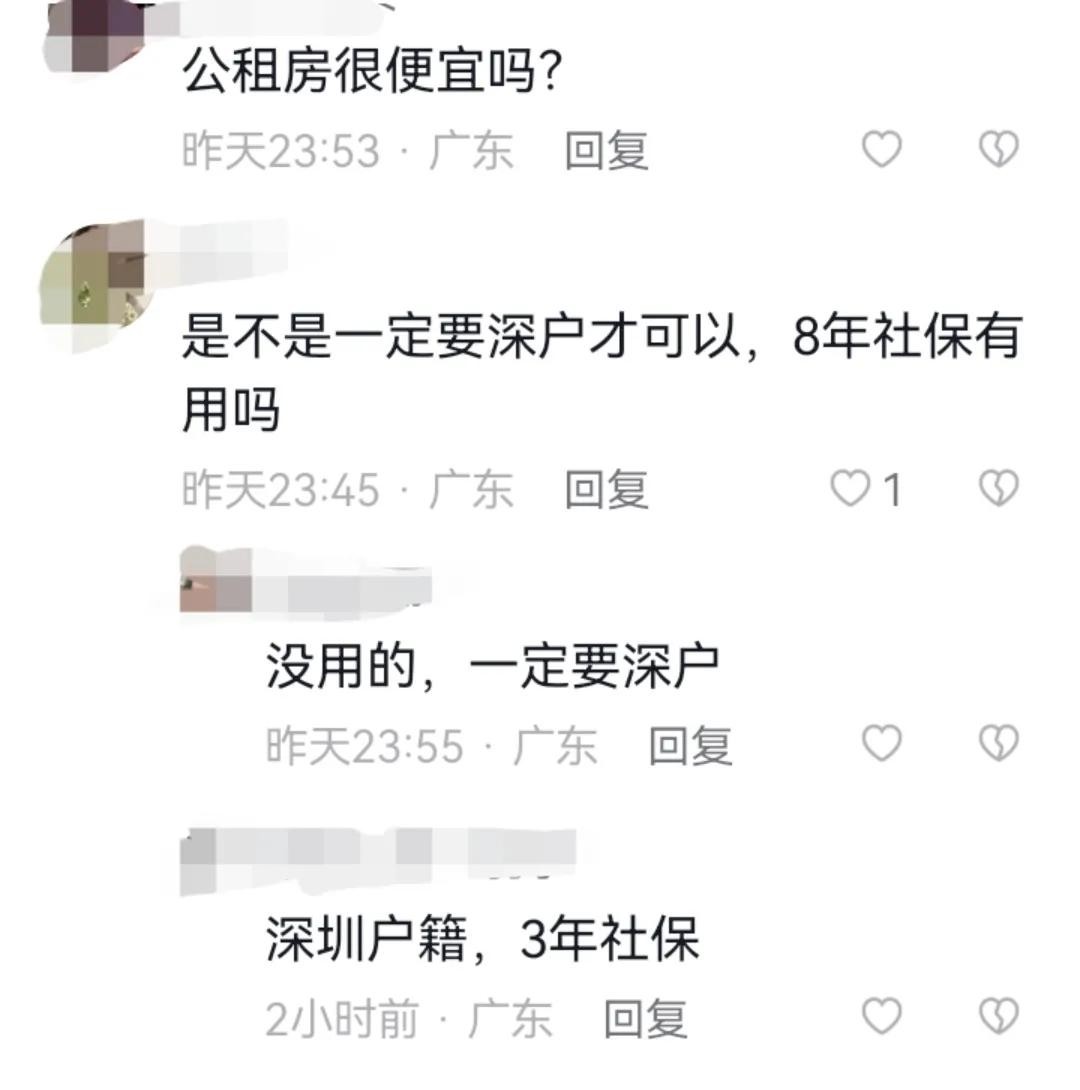Like the reply '没用的，一定要深户'
Viewport: 1080px width, 1090px height.
881,744
